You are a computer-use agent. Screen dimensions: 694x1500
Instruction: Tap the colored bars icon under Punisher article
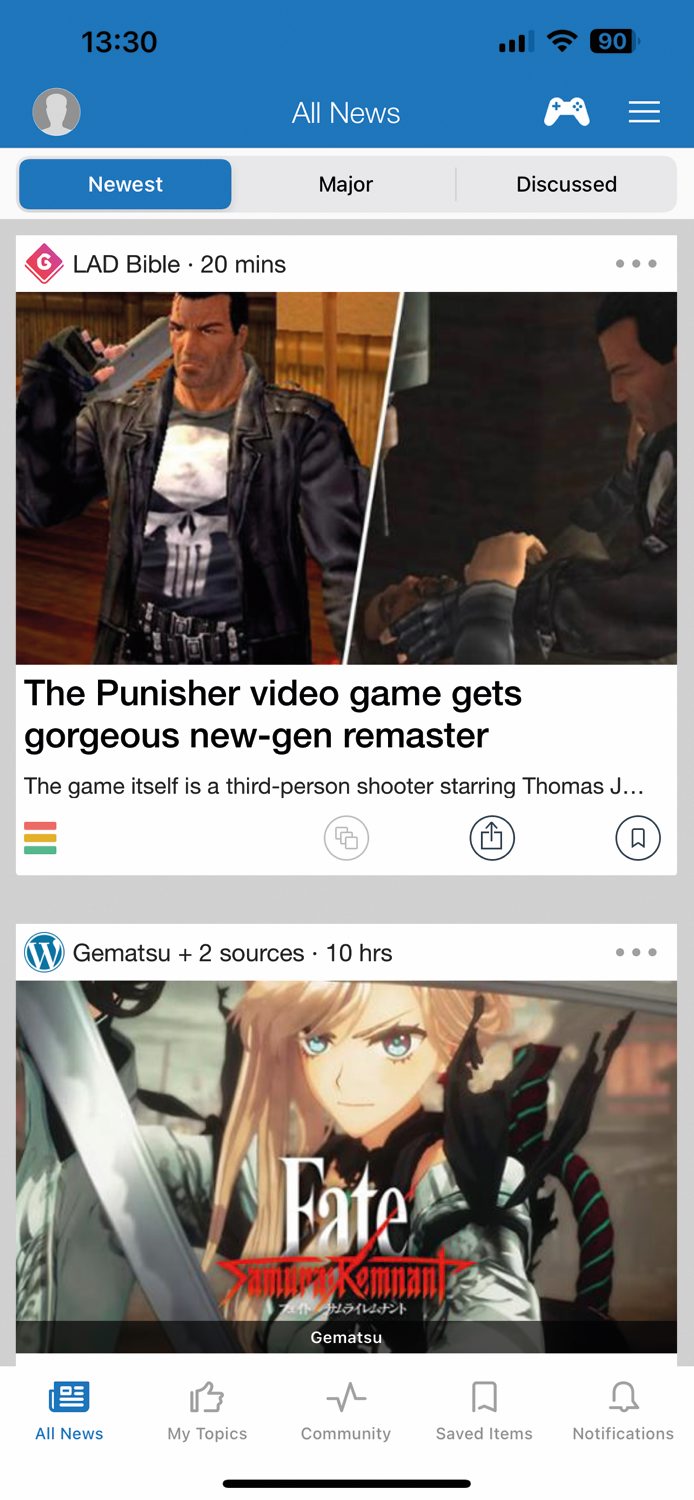coord(40,838)
